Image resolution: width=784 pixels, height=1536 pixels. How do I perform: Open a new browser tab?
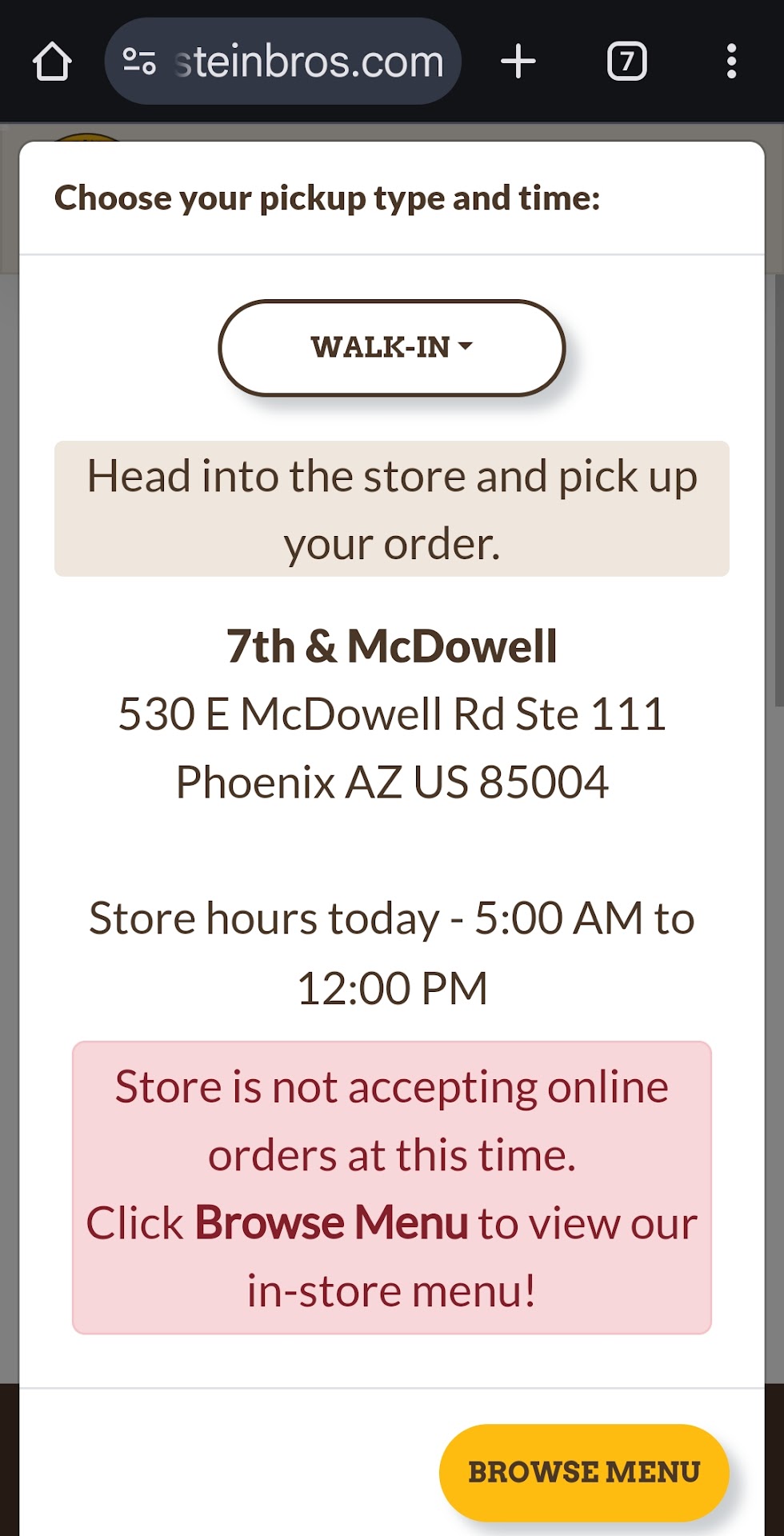[x=518, y=62]
